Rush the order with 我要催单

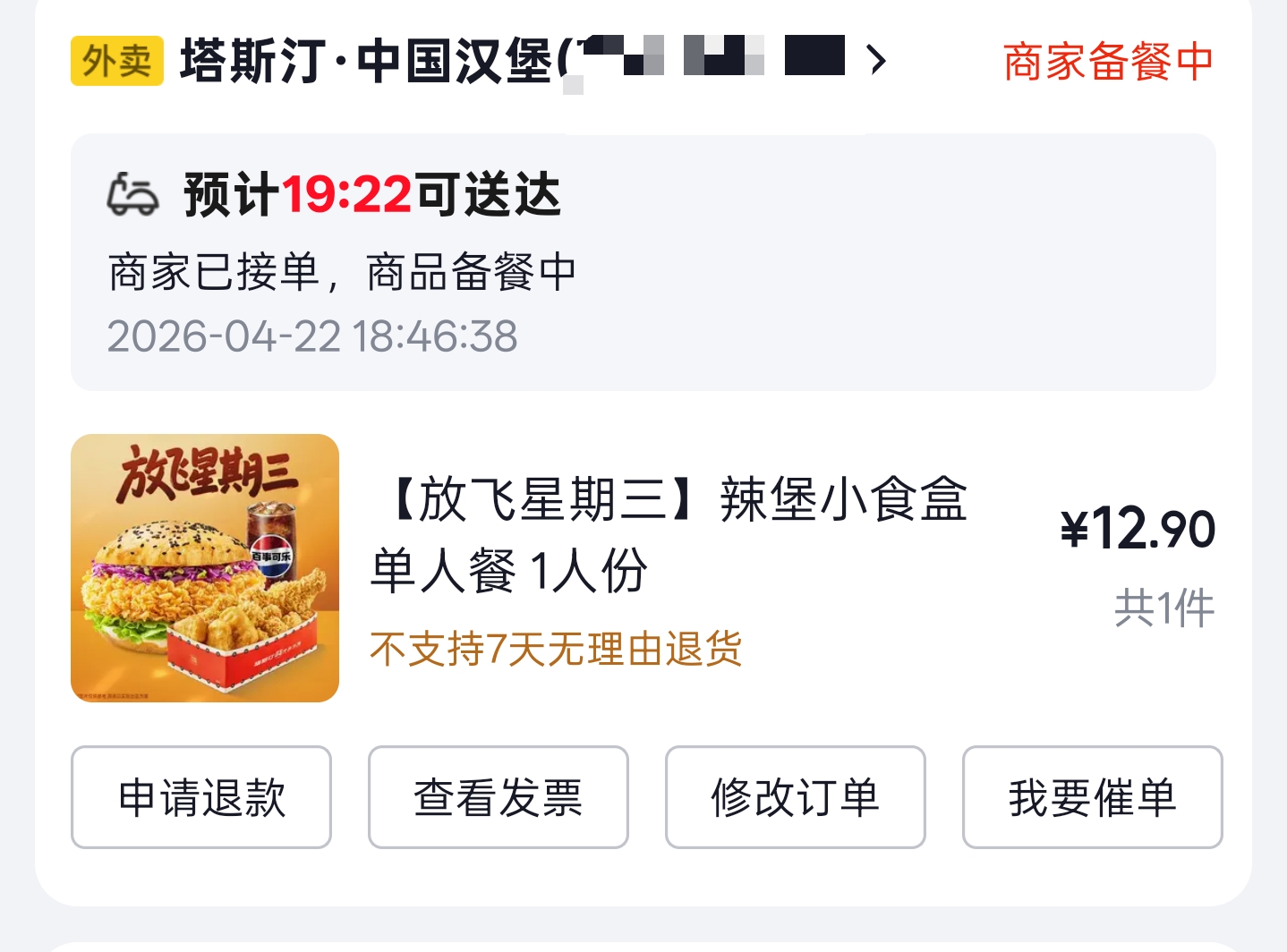click(1092, 797)
